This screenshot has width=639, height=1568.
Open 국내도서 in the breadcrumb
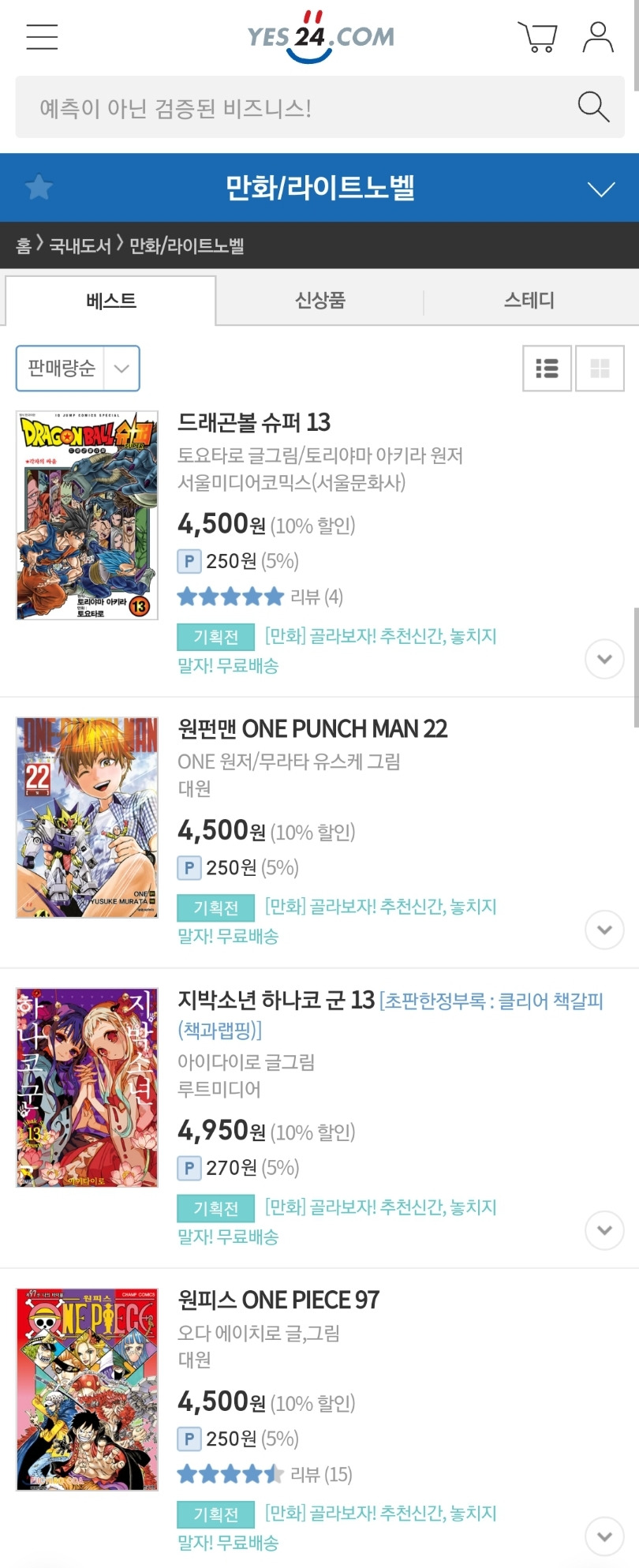(x=80, y=245)
